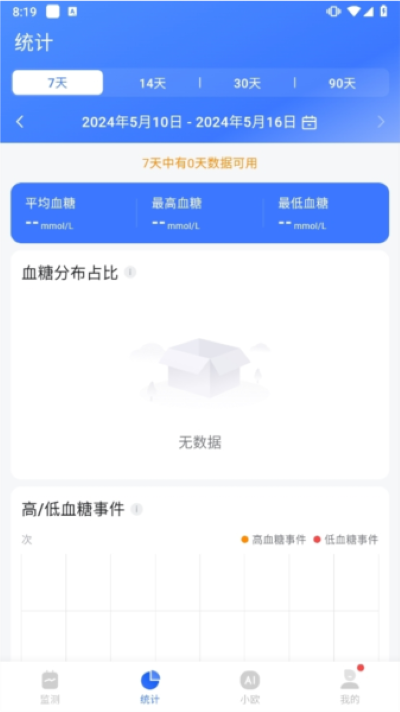
Task: Open the 统计 tab
Action: click(x=150, y=687)
